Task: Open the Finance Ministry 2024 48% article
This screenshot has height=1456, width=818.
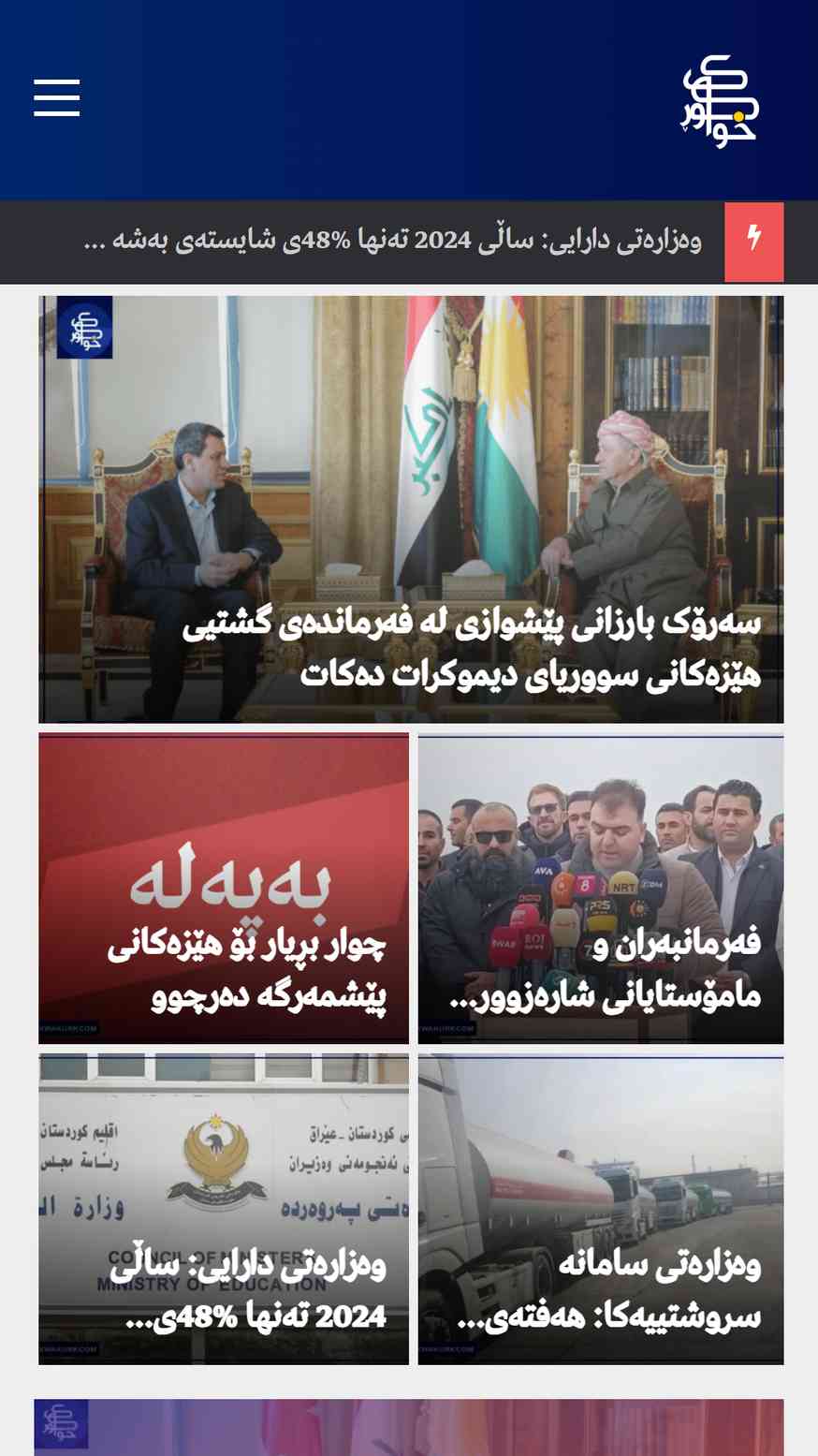Action: click(224, 1209)
